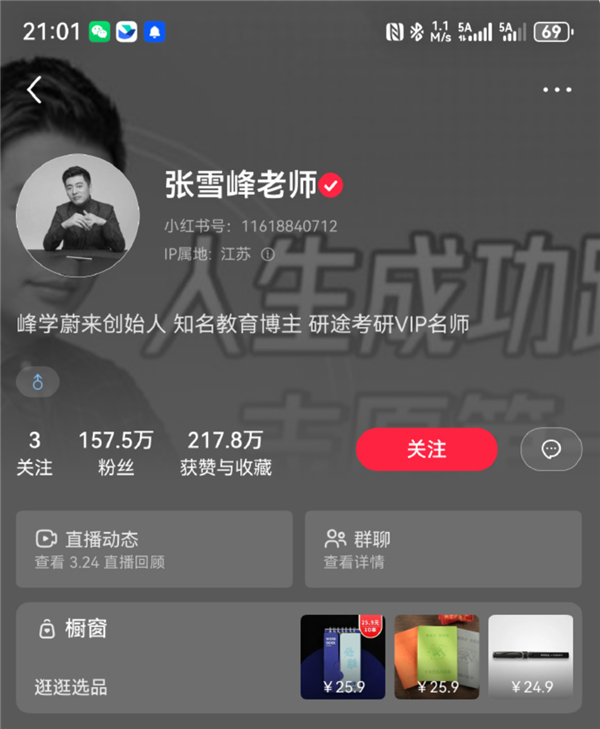Image resolution: width=600 pixels, height=729 pixels.
Task: View the 3 关注 following list
Action: [x=34, y=452]
